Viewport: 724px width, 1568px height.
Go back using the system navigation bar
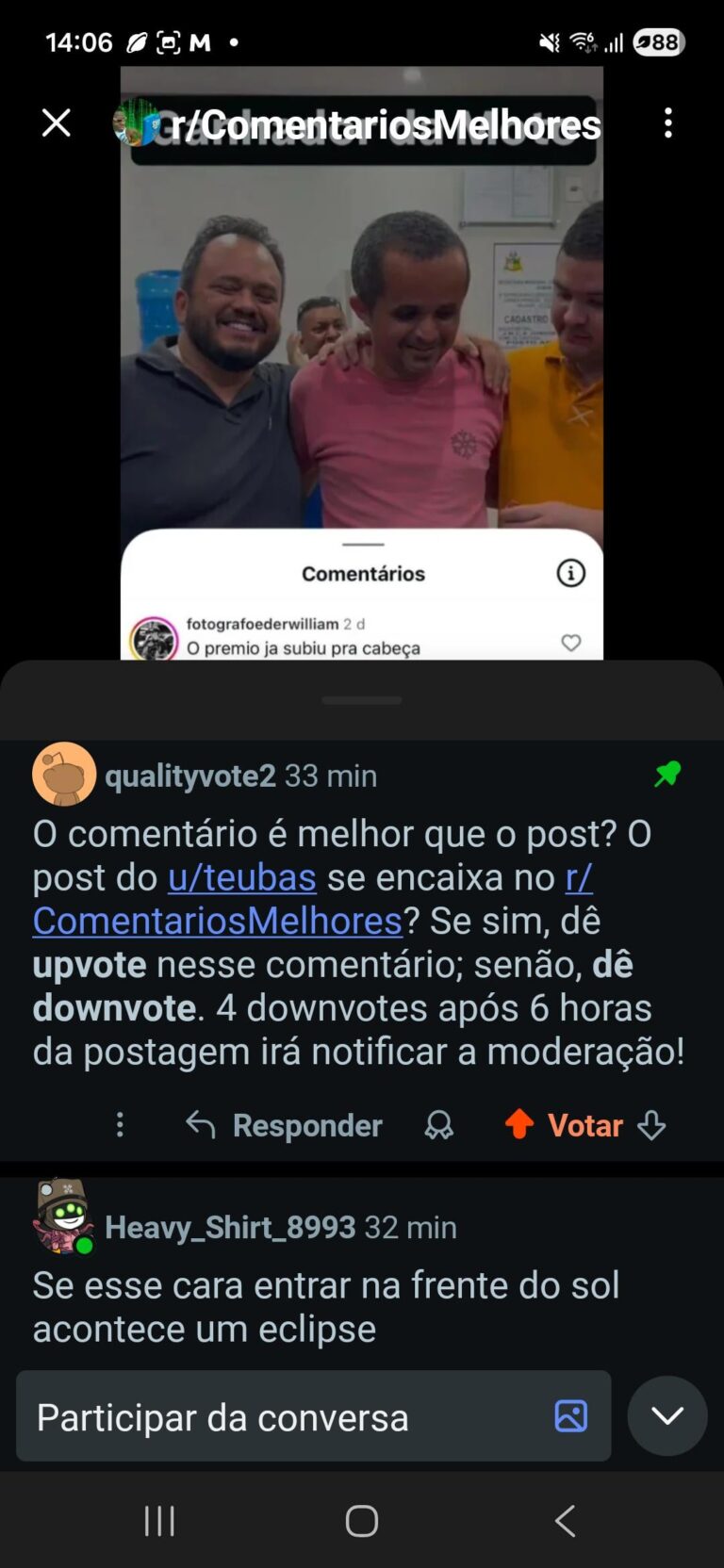click(565, 1521)
